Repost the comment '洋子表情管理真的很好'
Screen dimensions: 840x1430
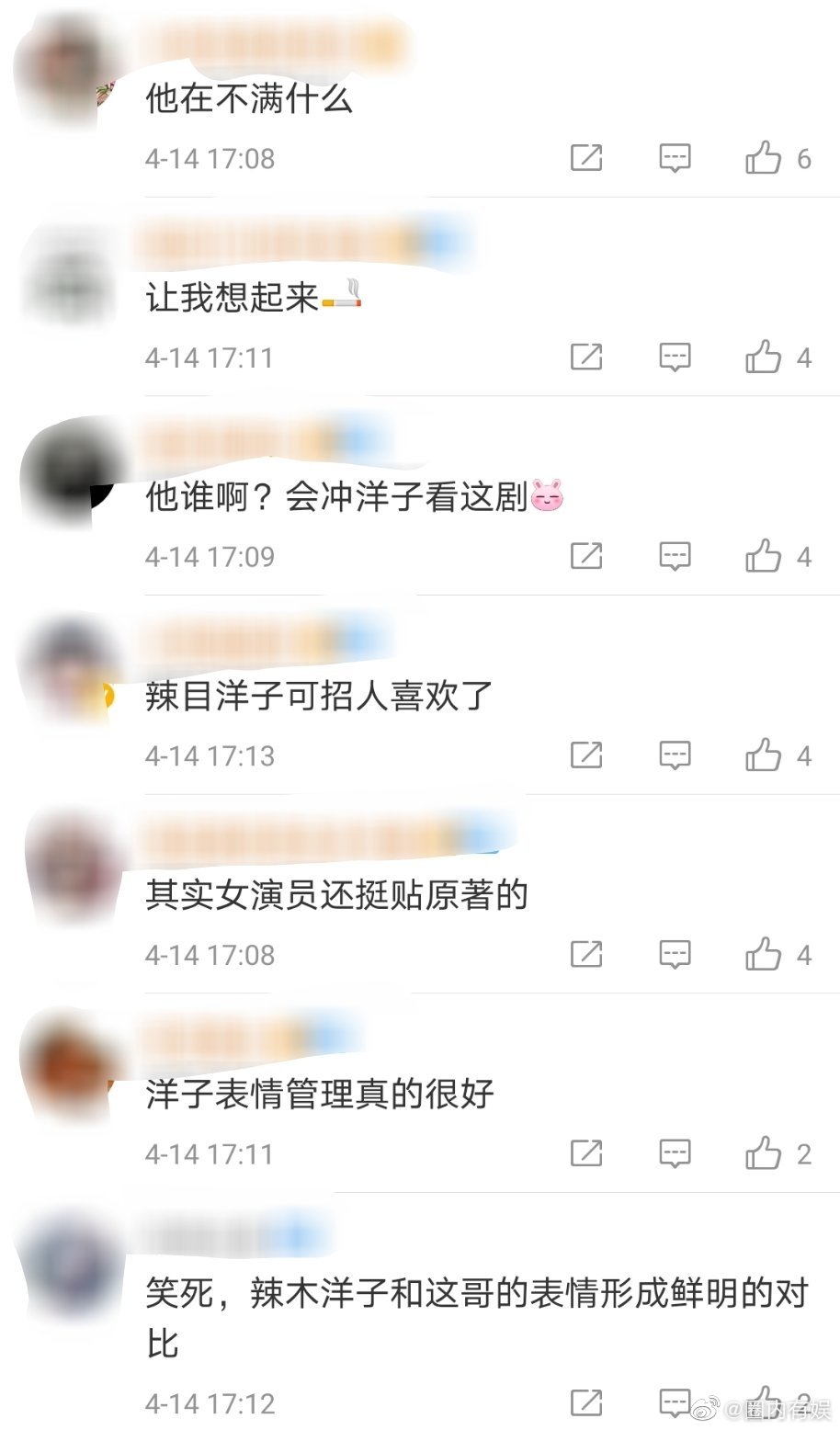point(586,1153)
